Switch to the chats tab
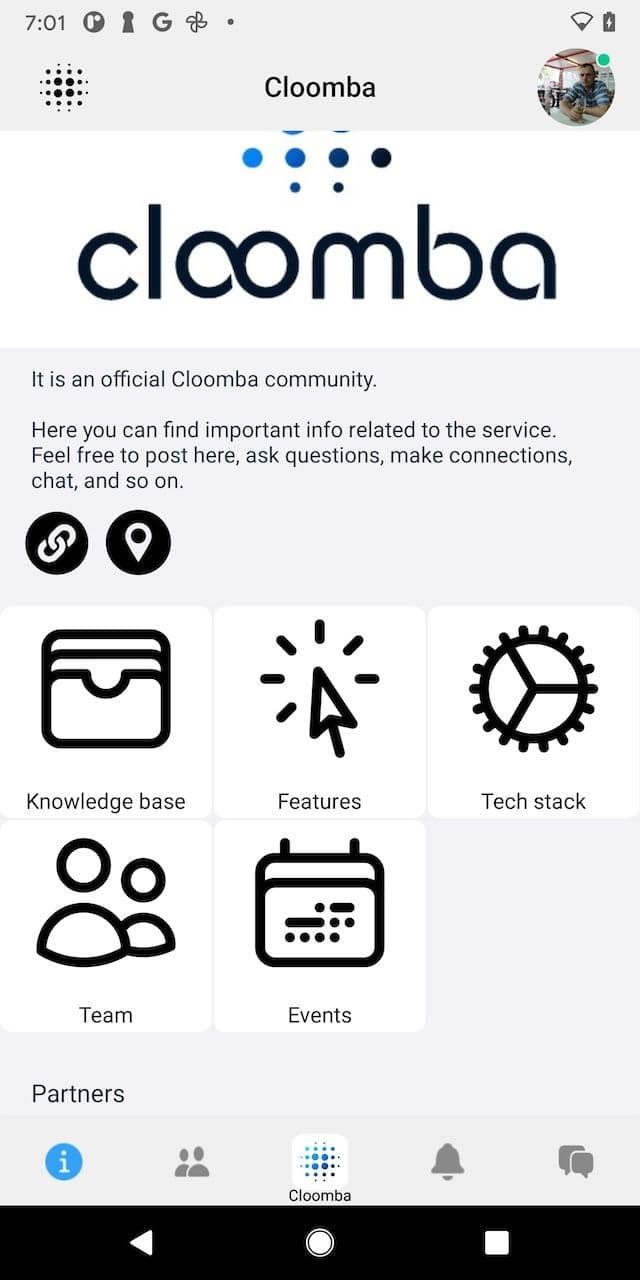 click(x=576, y=1162)
